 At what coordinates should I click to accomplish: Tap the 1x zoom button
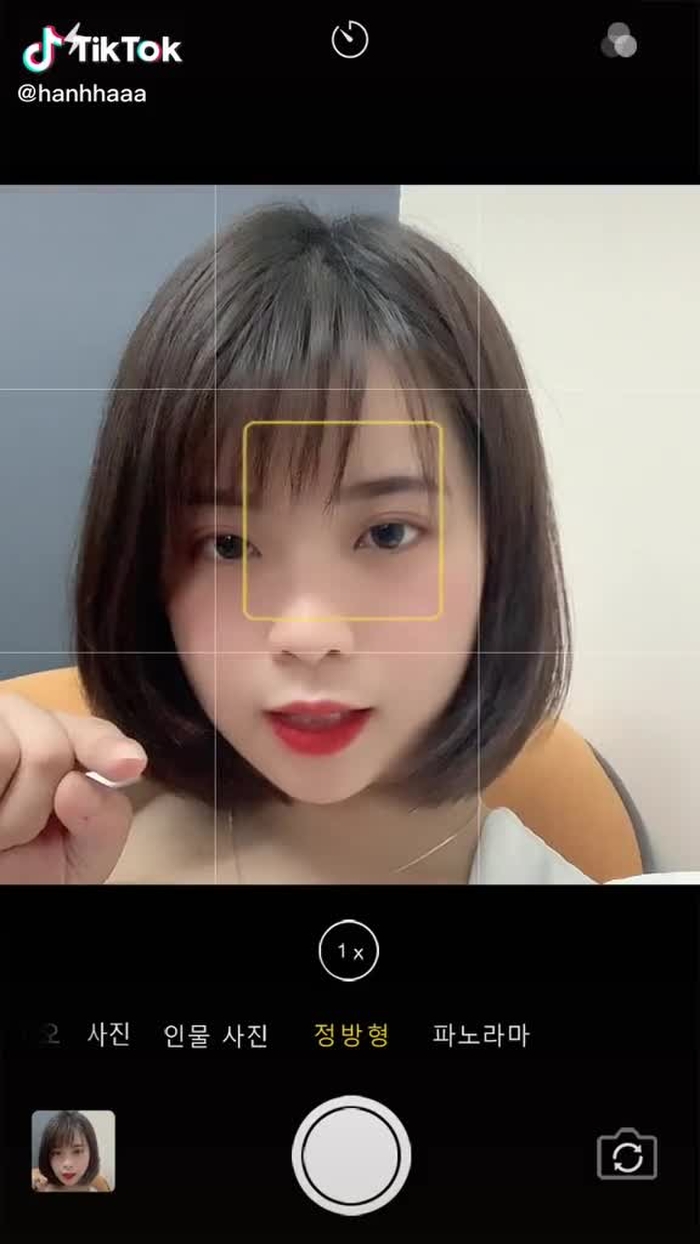[x=349, y=952]
